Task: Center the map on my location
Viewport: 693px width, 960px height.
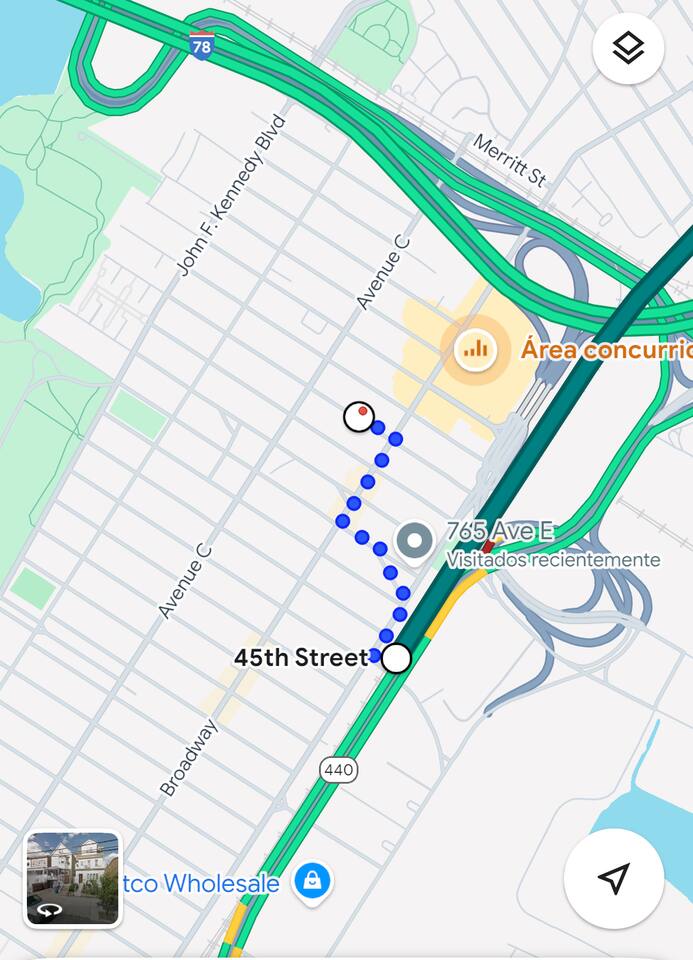Action: coord(613,878)
